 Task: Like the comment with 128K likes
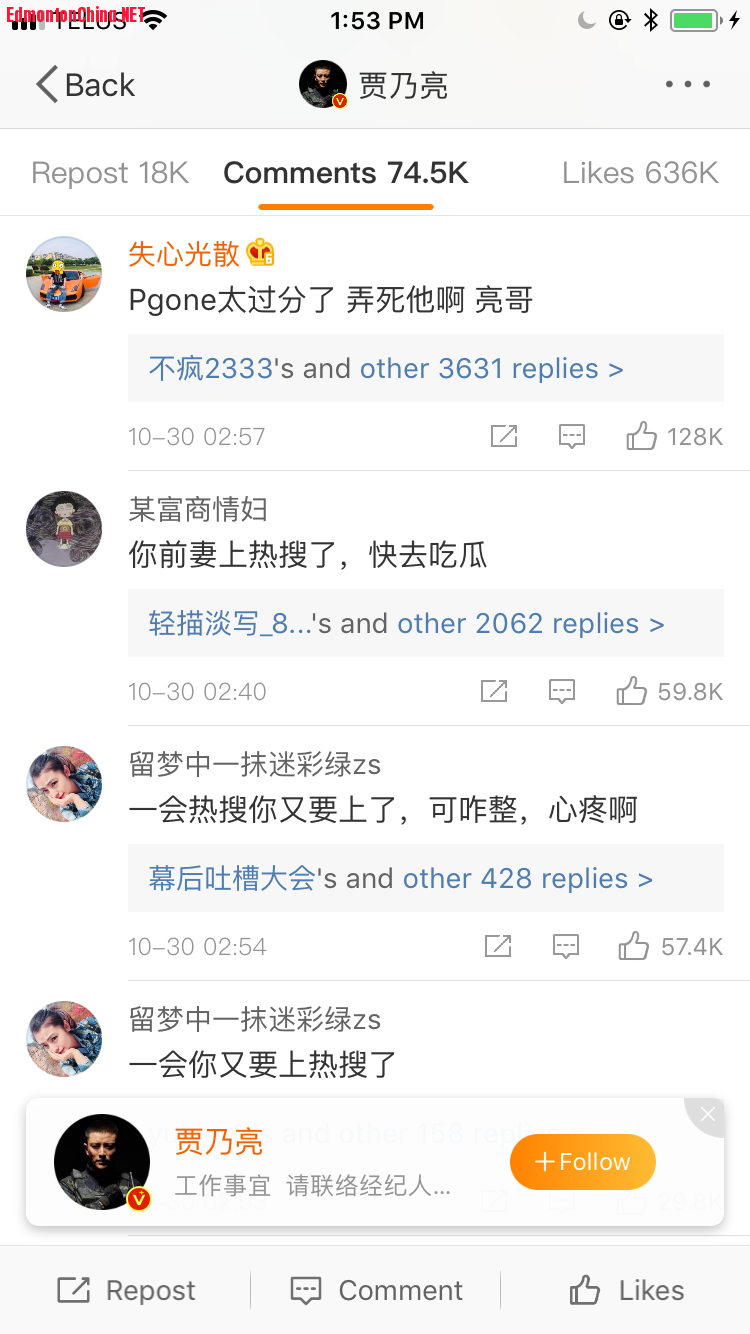(640, 436)
